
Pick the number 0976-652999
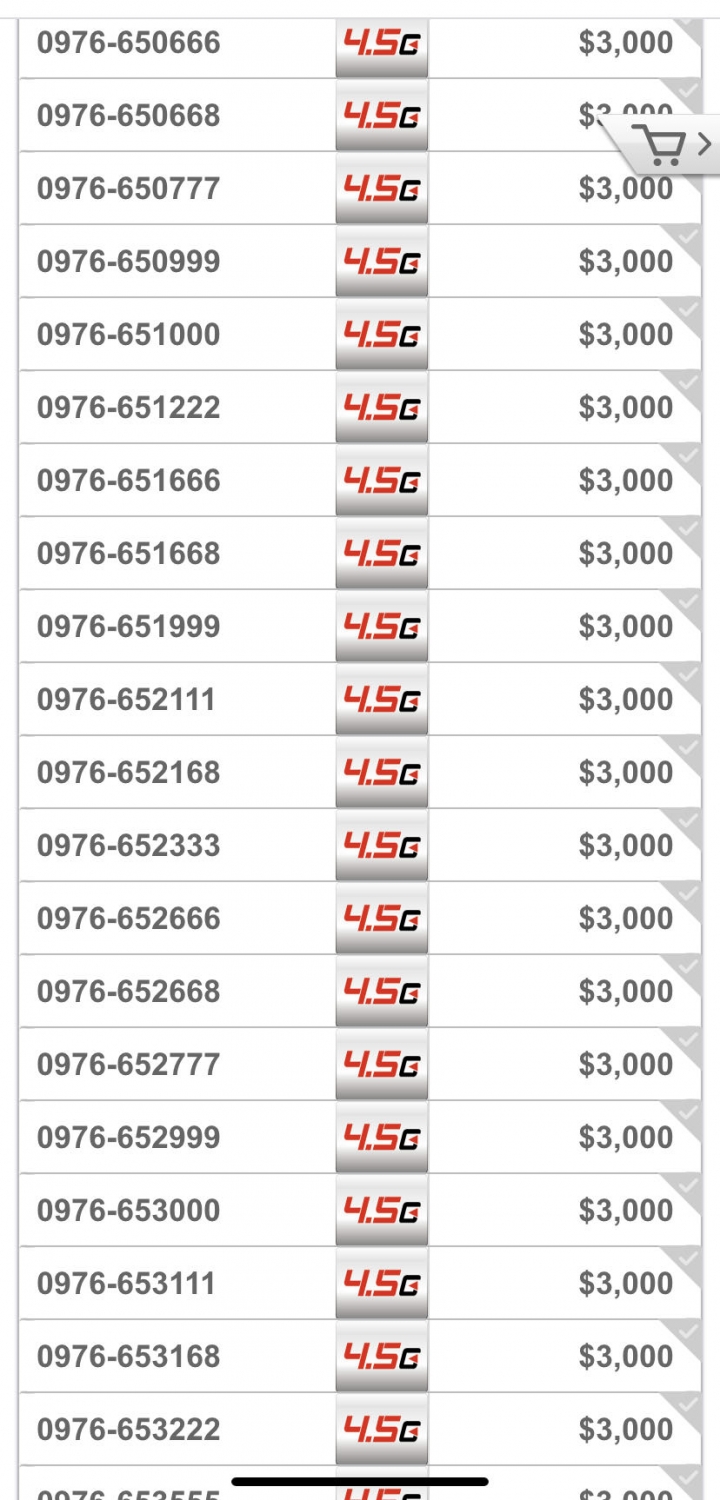360,1137
